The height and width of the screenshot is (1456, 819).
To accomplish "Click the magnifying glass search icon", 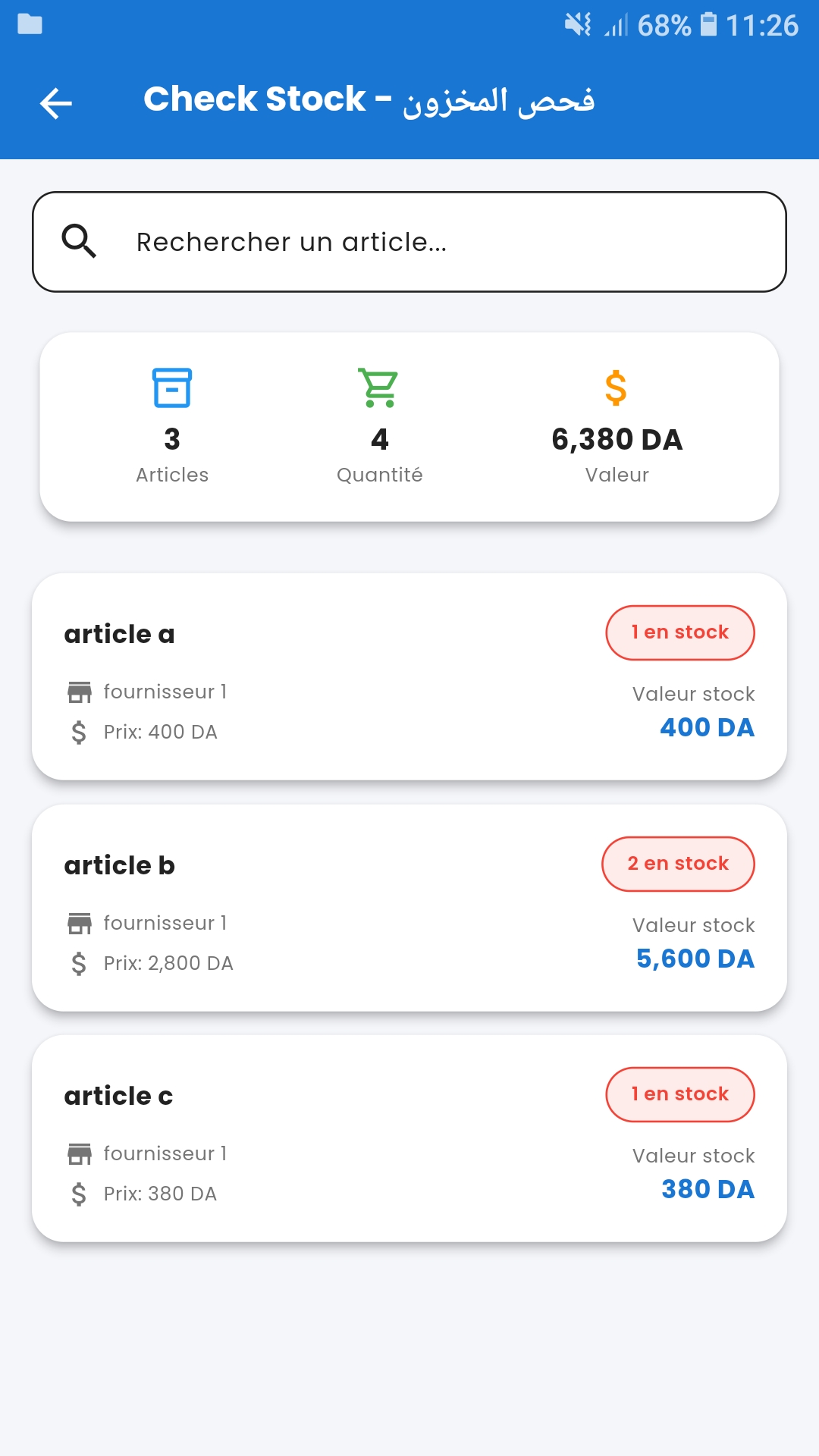I will point(80,241).
